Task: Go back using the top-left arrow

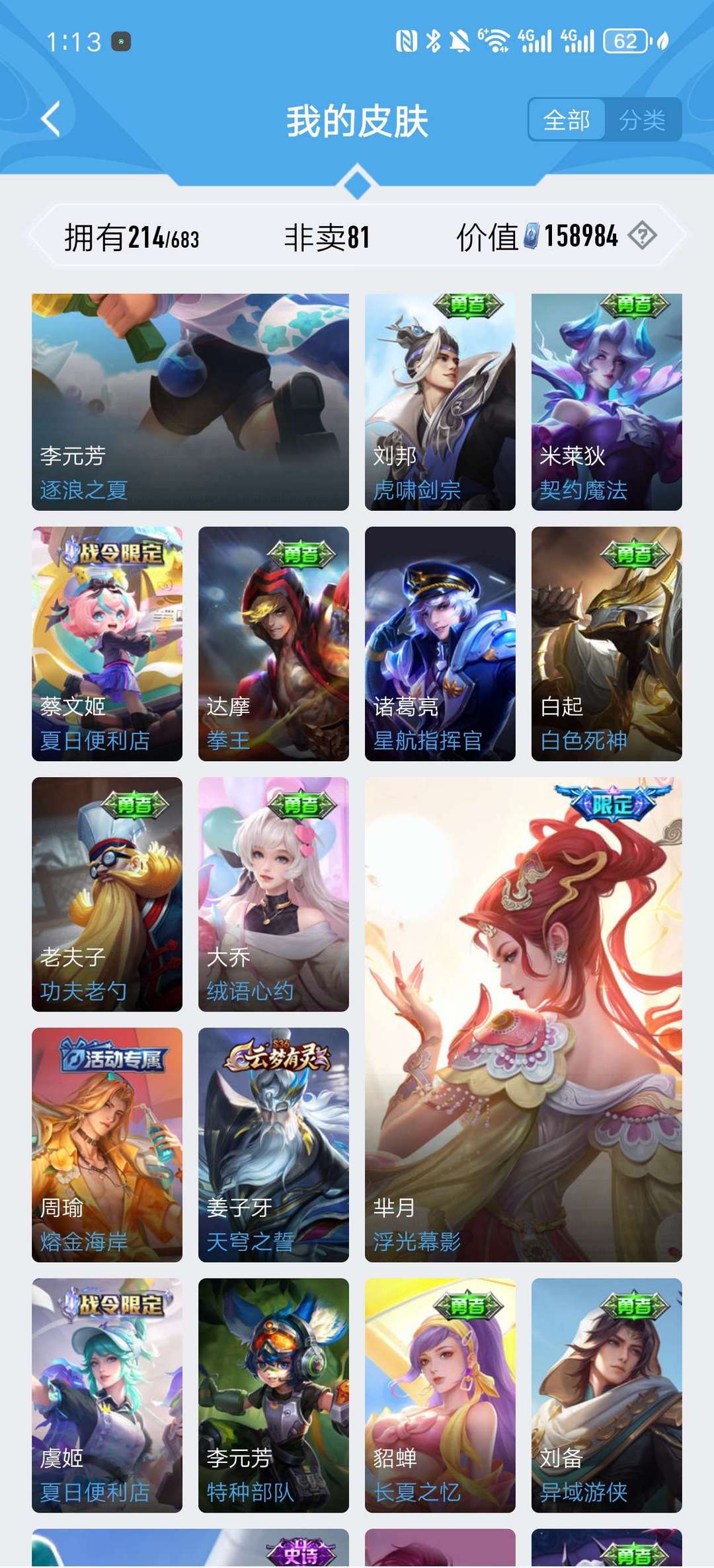Action: [x=51, y=119]
